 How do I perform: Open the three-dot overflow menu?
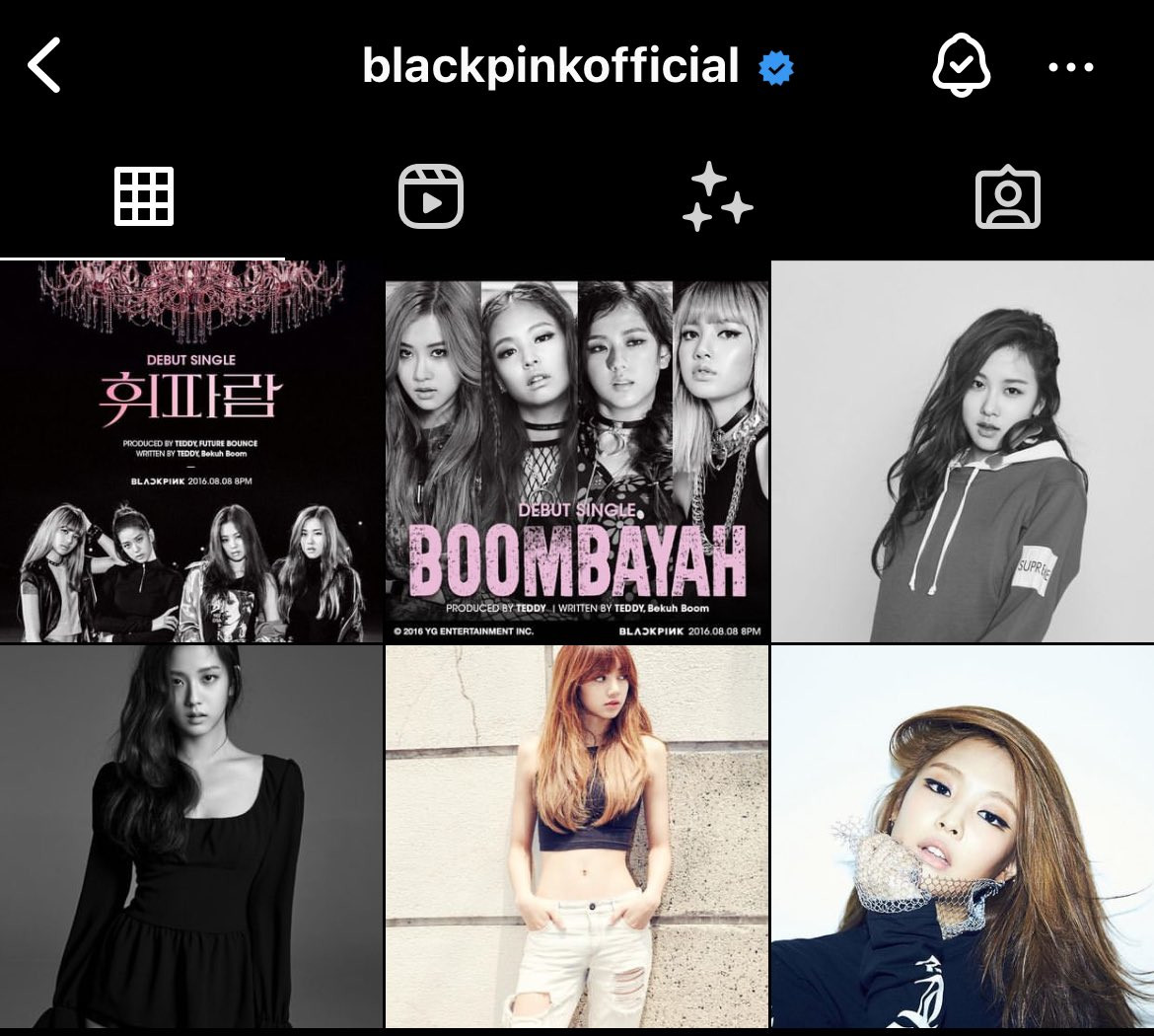pos(1070,67)
